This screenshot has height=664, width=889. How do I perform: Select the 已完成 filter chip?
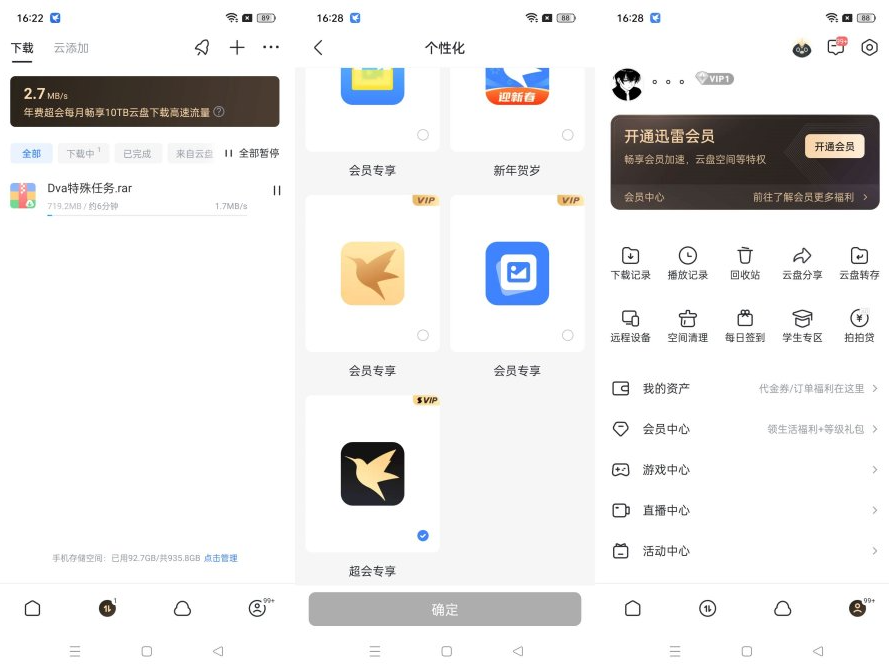pyautogui.click(x=136, y=154)
